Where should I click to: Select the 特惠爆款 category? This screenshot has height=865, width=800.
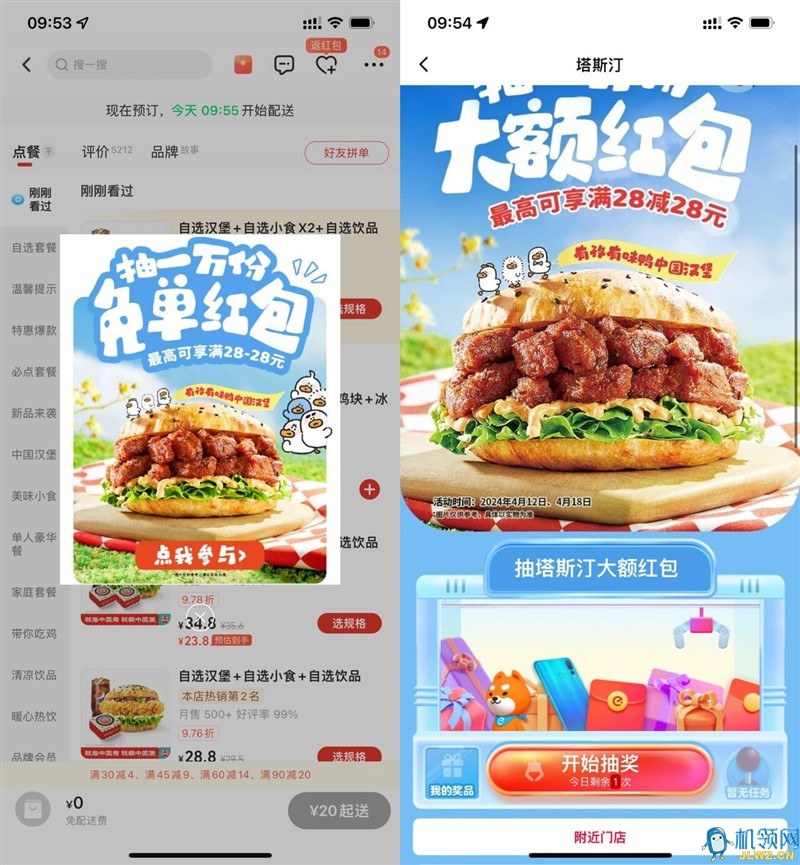(x=34, y=330)
